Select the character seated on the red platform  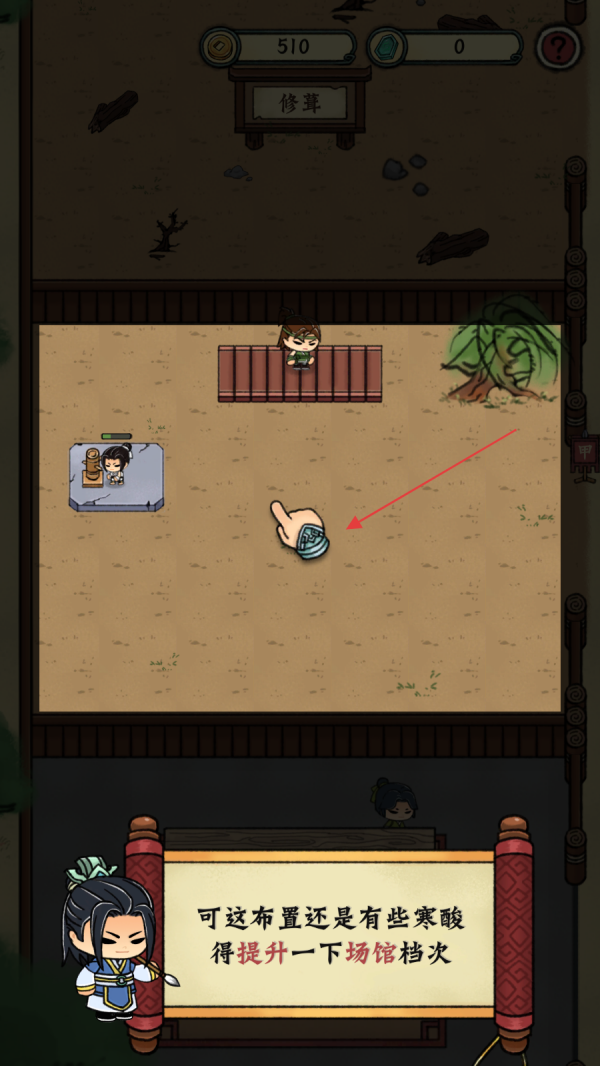click(x=299, y=345)
